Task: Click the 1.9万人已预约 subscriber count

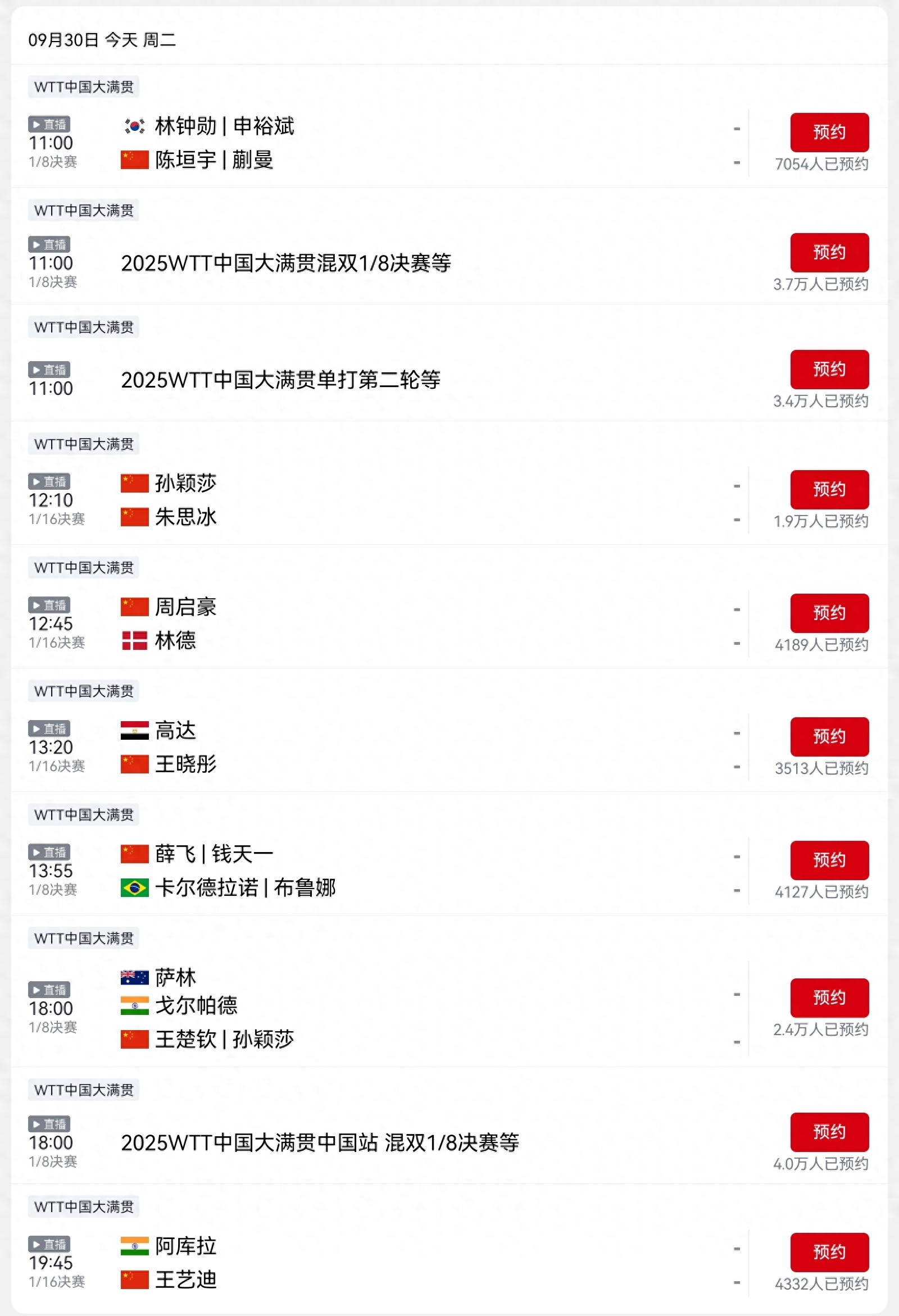Action: click(821, 523)
